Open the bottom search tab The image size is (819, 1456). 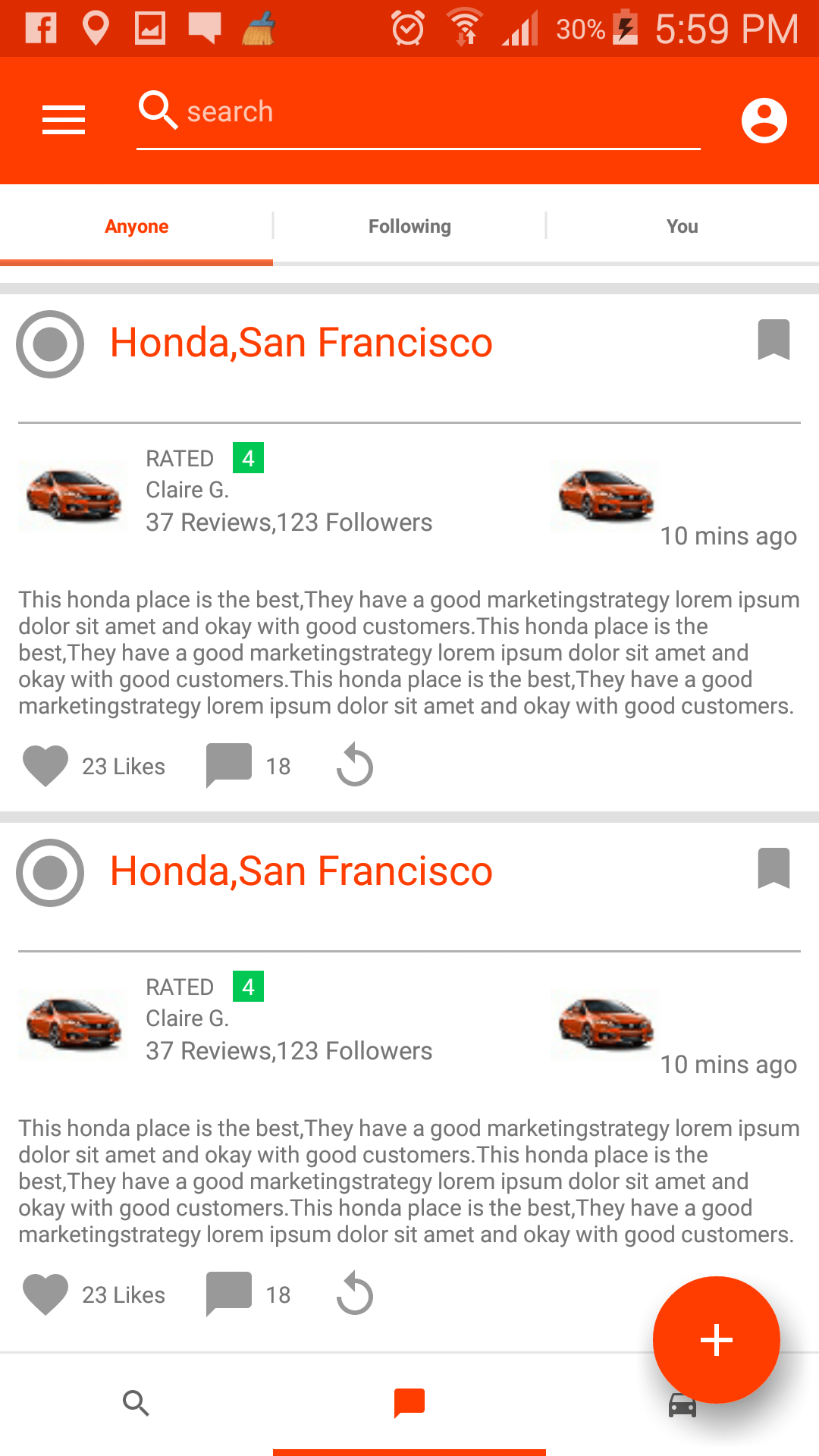pyautogui.click(x=136, y=1404)
